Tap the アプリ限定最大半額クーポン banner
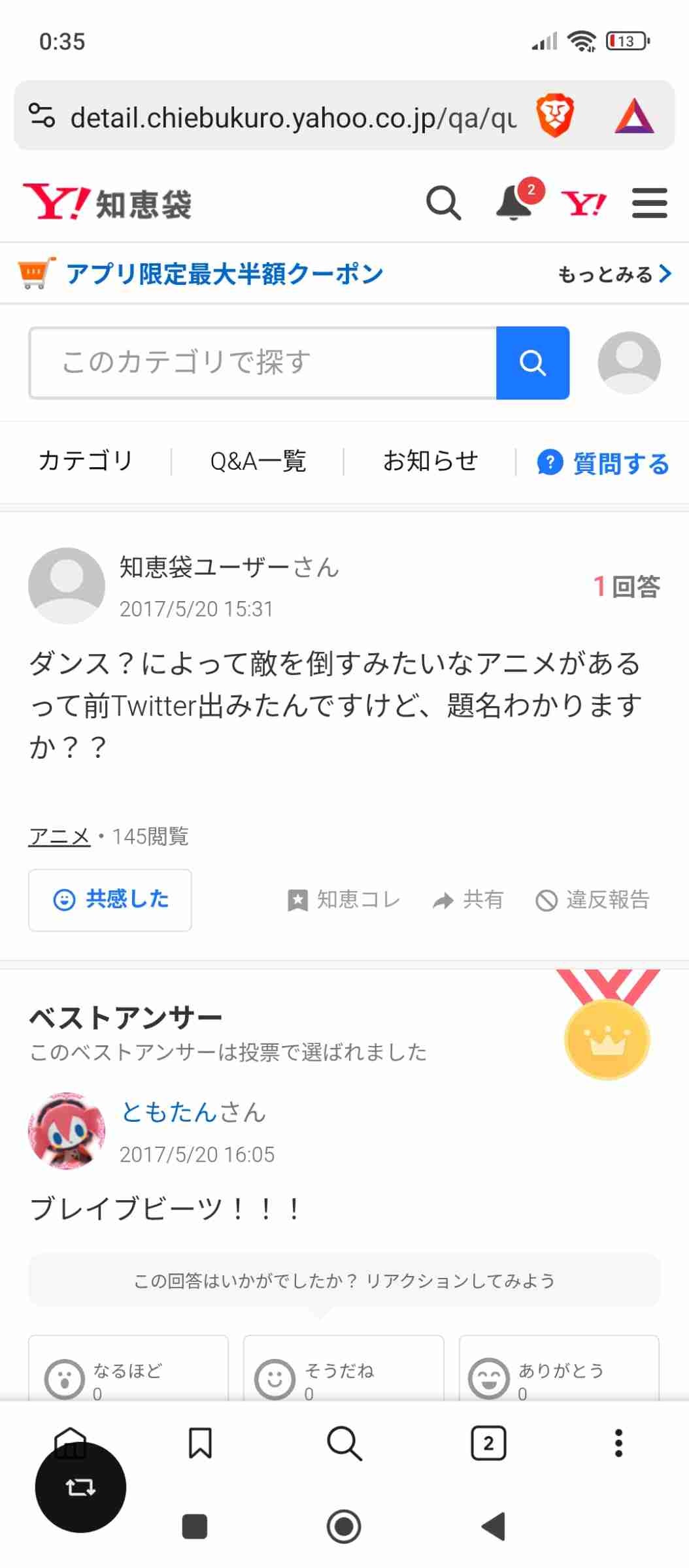This screenshot has height=1568, width=689. 224,274
